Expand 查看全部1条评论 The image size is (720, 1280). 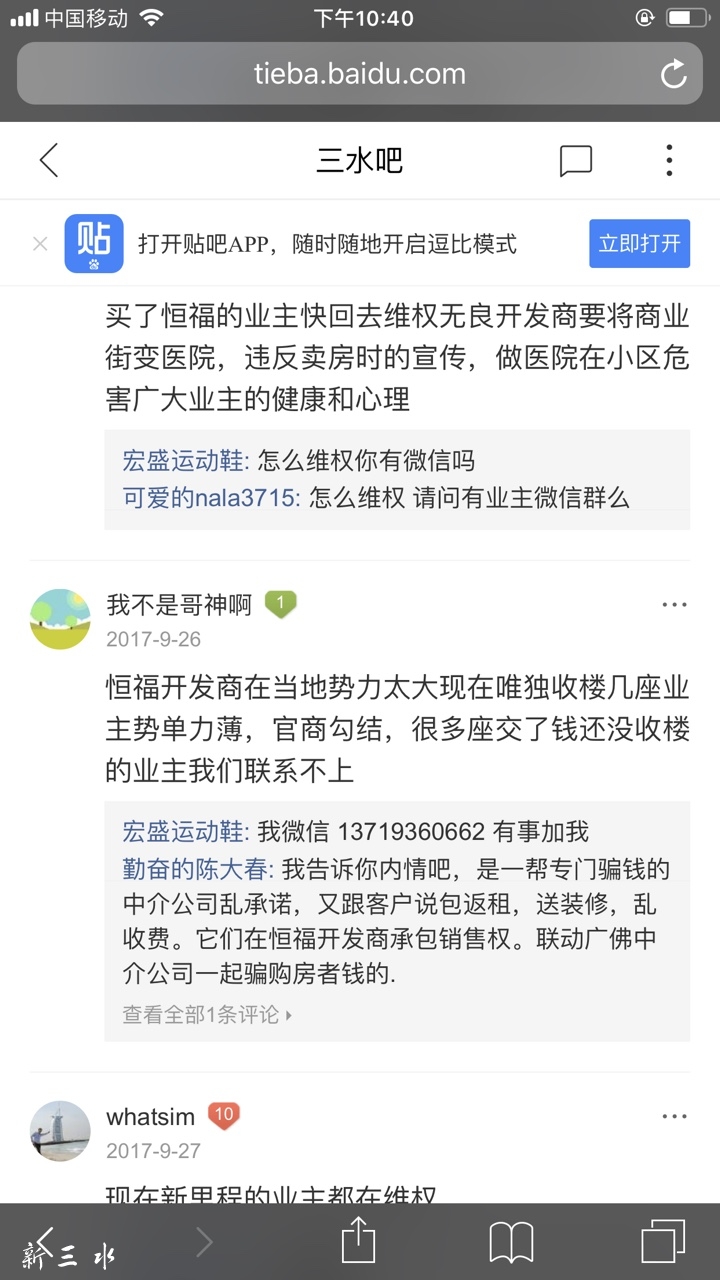[207, 1014]
